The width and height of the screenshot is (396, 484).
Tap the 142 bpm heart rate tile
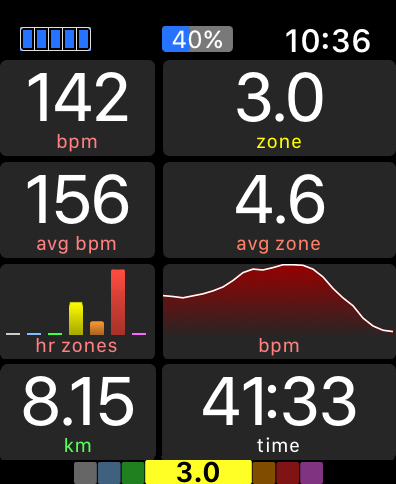click(x=77, y=108)
